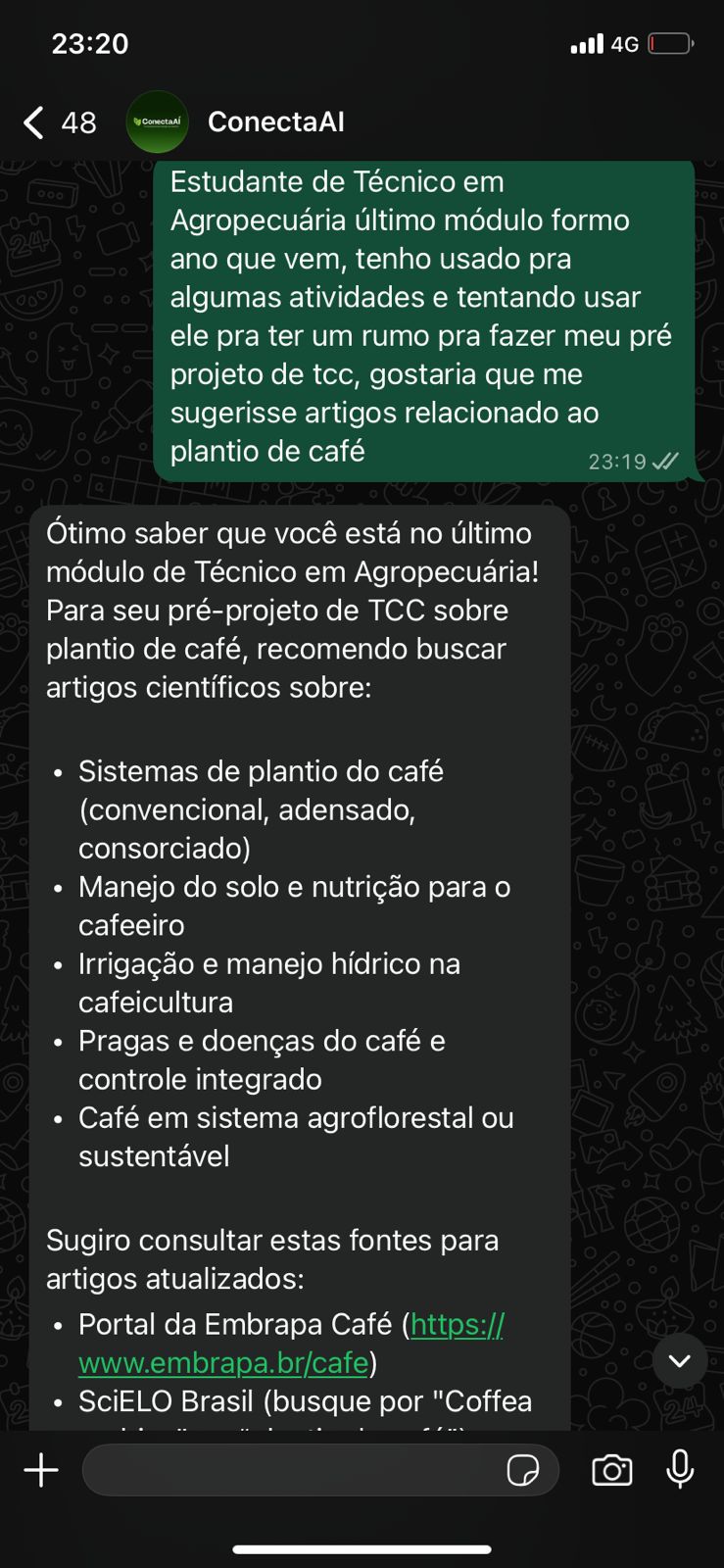Tap the cellular signal bars indicator

click(585, 44)
